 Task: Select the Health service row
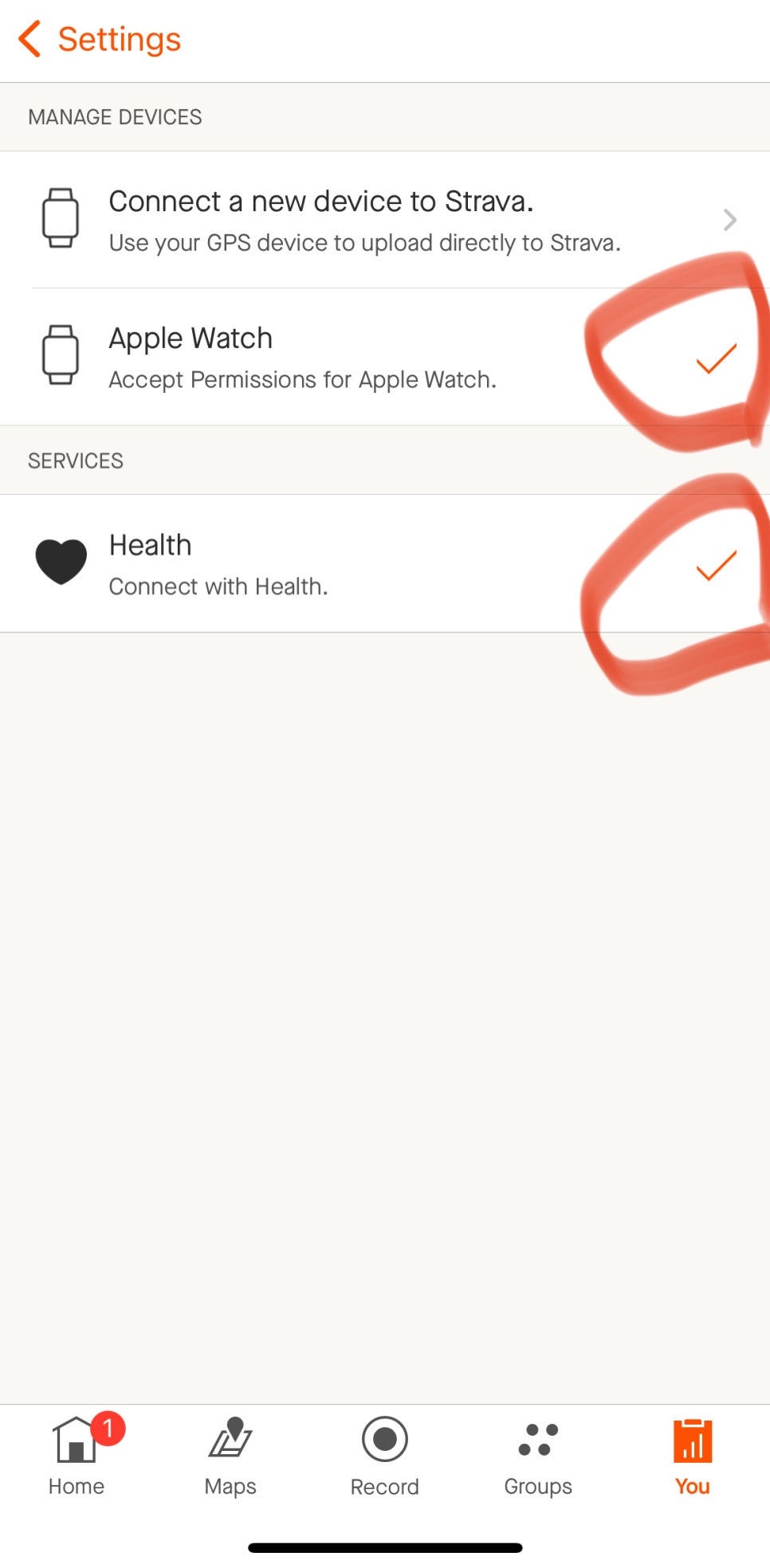pos(385,563)
